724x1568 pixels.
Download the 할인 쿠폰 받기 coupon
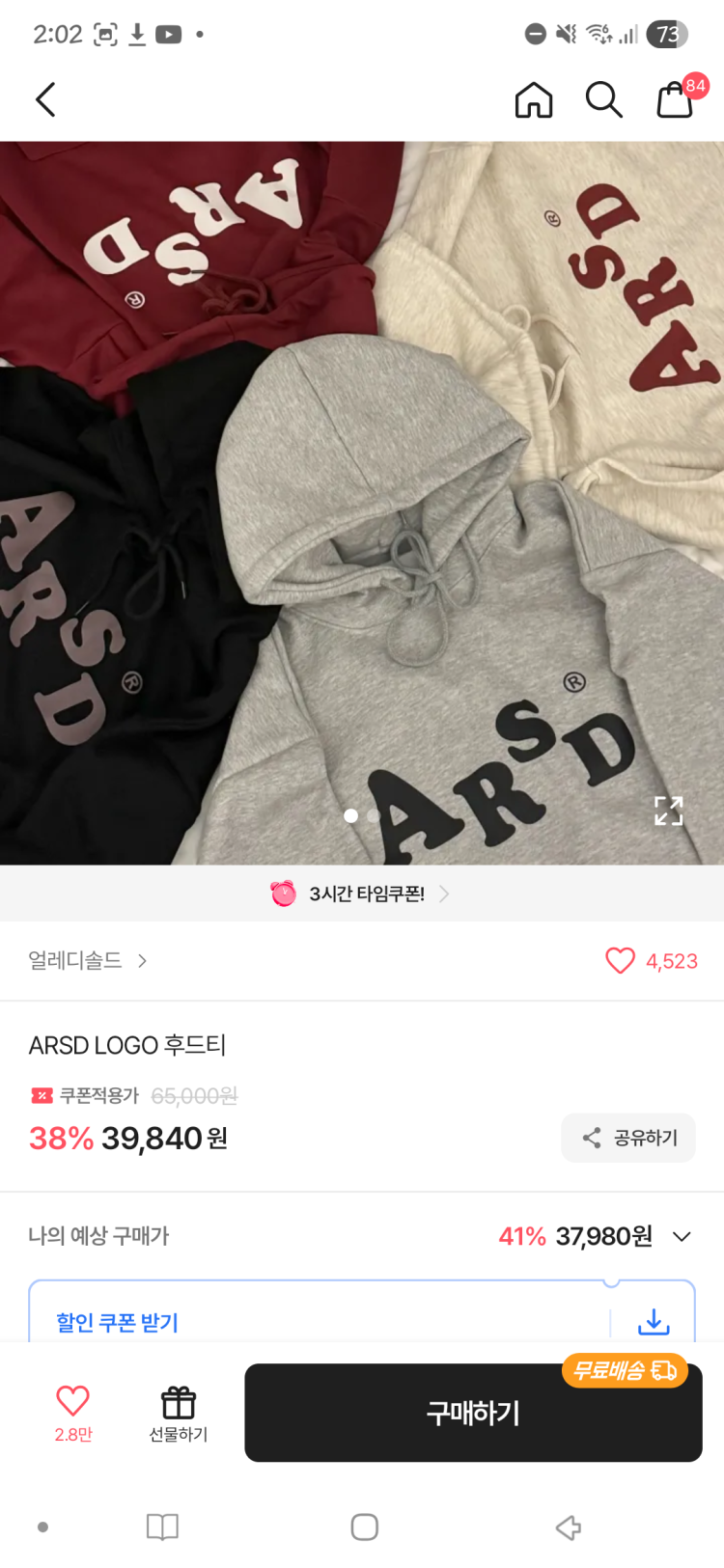click(x=654, y=1321)
